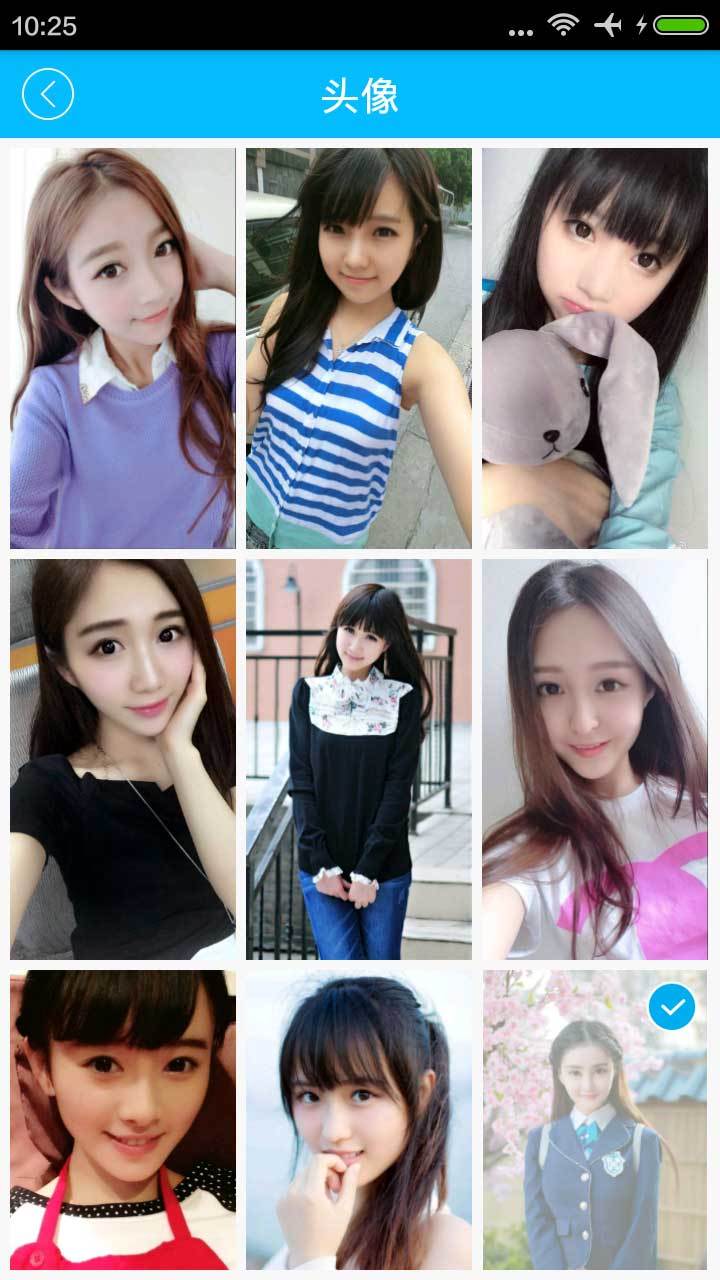Viewport: 720px width, 1280px height.
Task: Choose the full-body avatar by the railing
Action: [359, 759]
